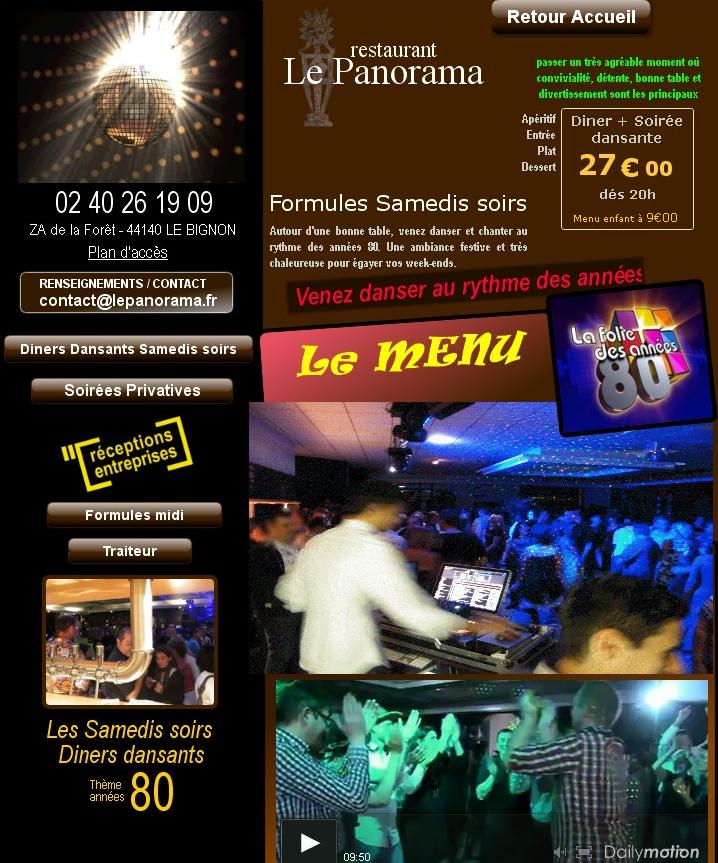Open the Plan d'accès link
The image size is (718, 863).
click(x=128, y=253)
